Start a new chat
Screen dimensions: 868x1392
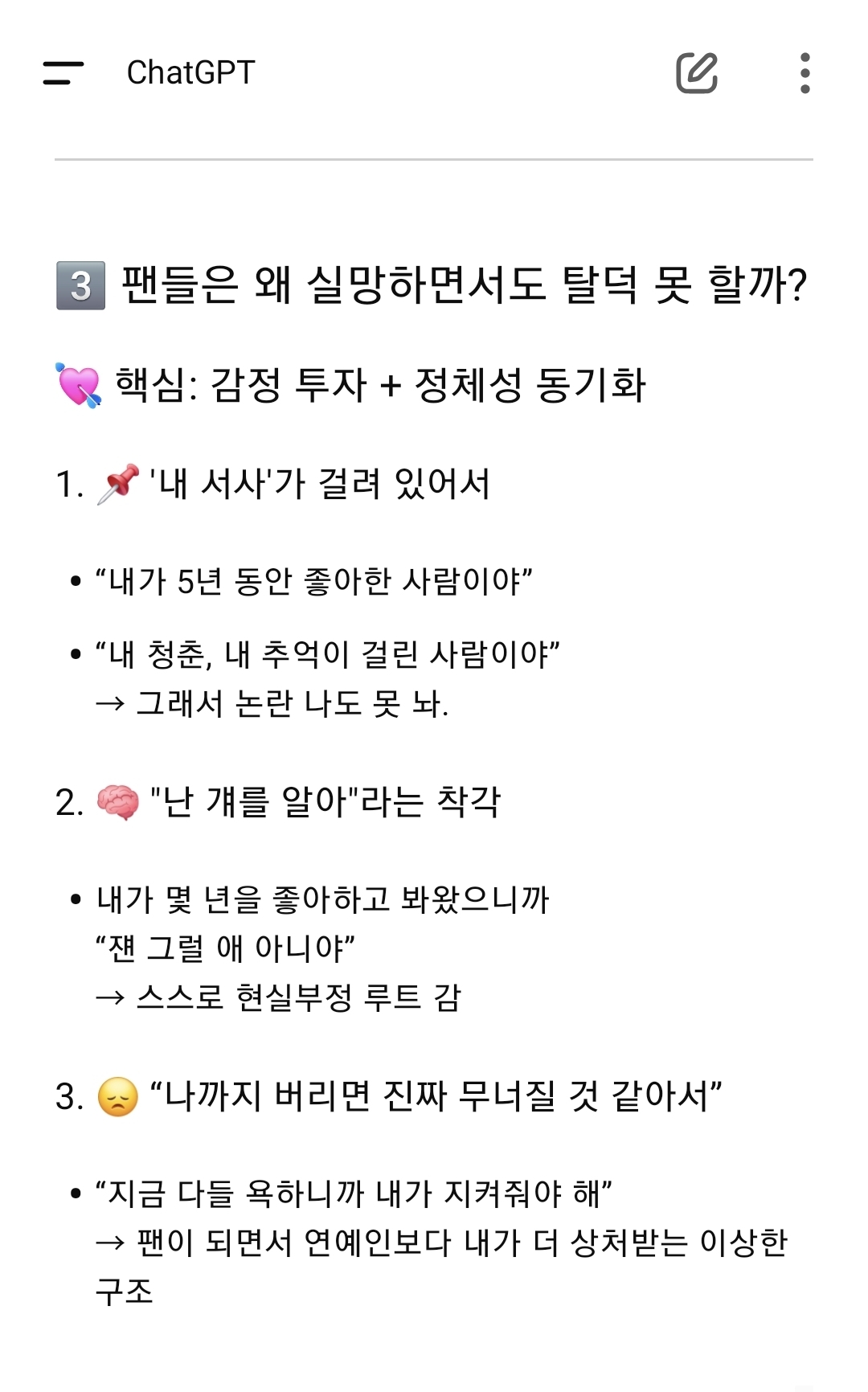(696, 73)
